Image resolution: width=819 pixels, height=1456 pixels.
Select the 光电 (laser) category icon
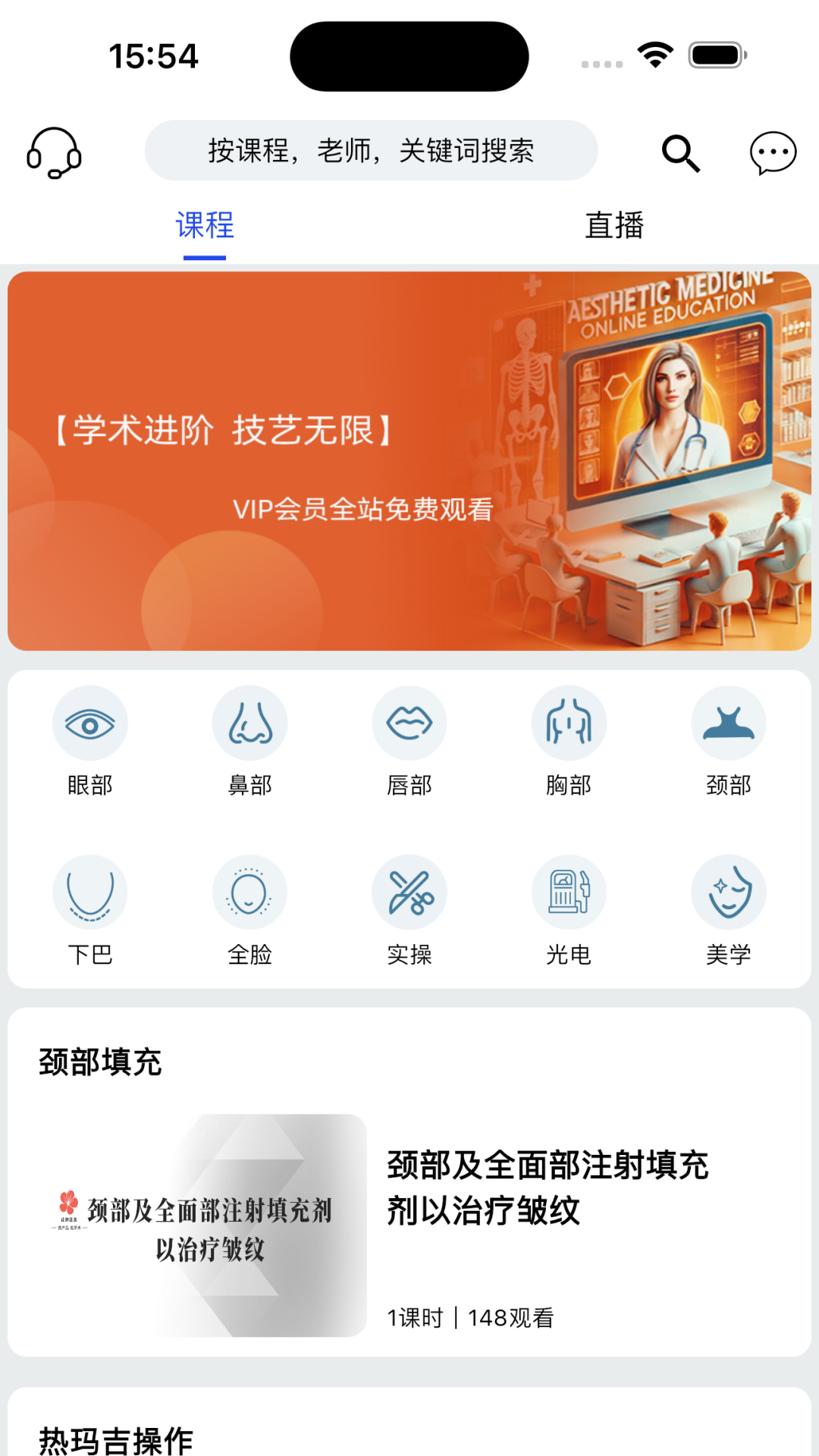569,891
